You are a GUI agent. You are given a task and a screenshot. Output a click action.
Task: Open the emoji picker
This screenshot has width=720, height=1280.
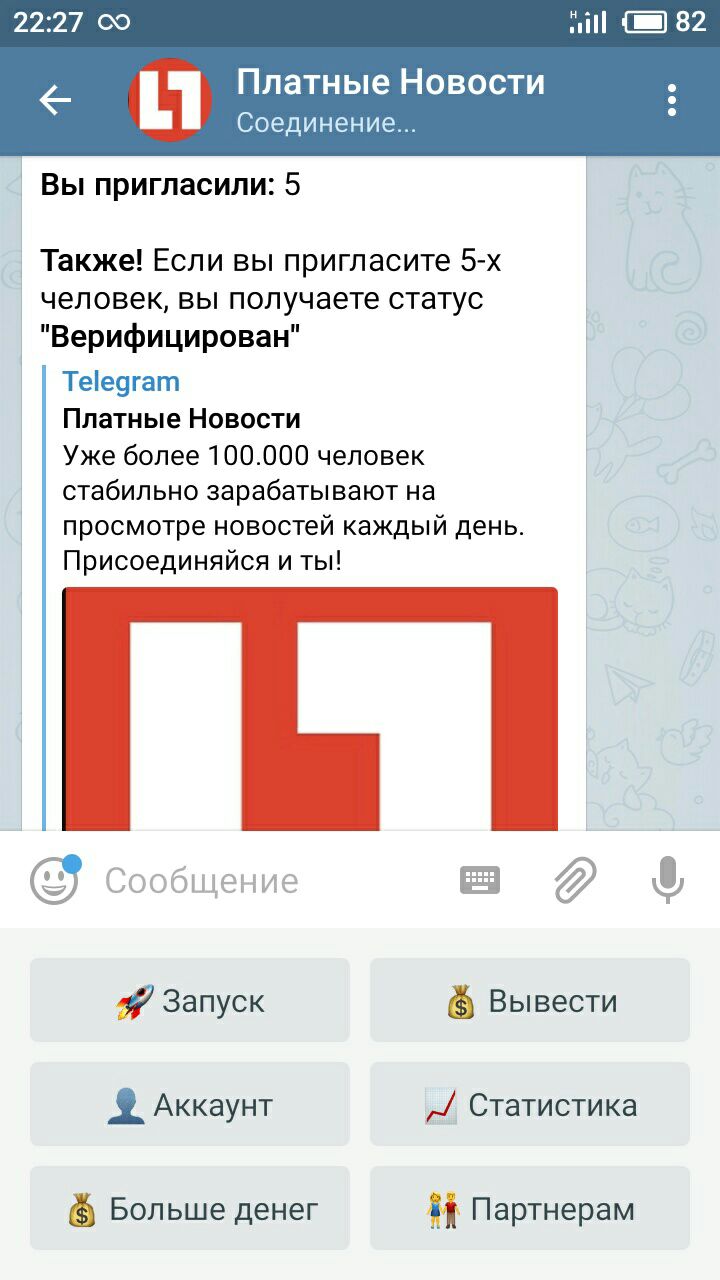54,881
